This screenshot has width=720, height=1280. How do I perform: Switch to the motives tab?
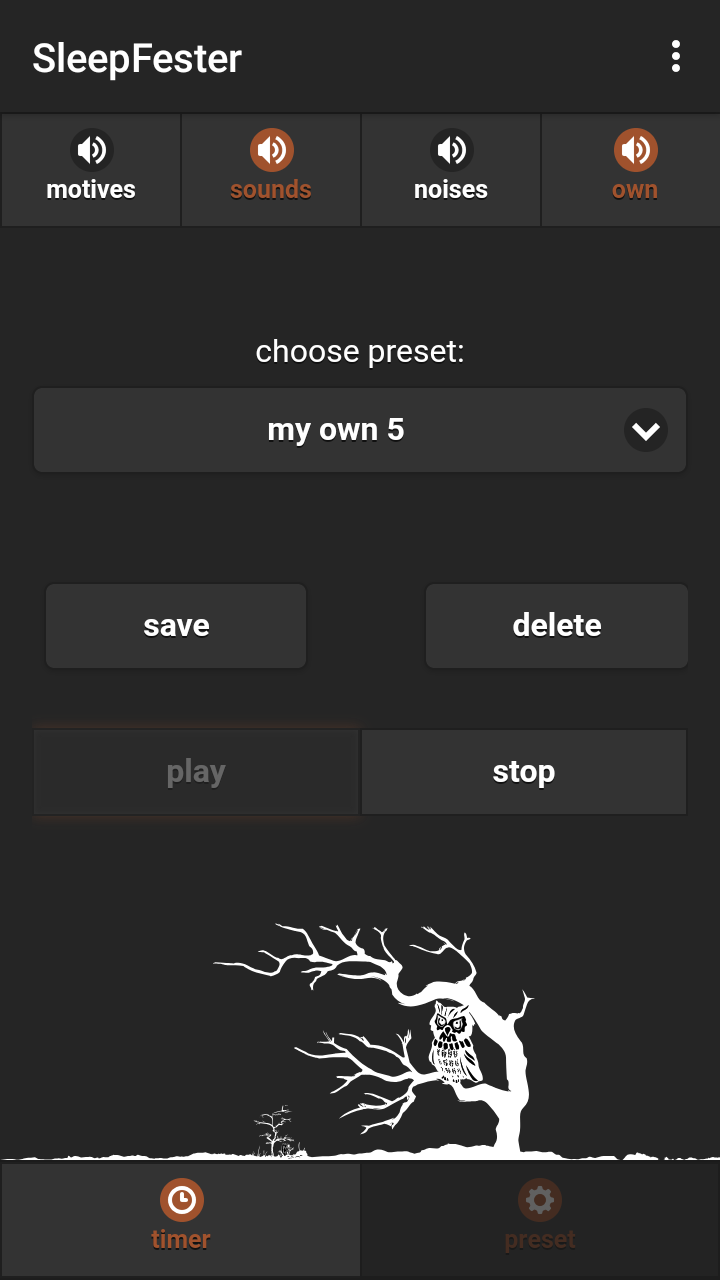point(91,170)
